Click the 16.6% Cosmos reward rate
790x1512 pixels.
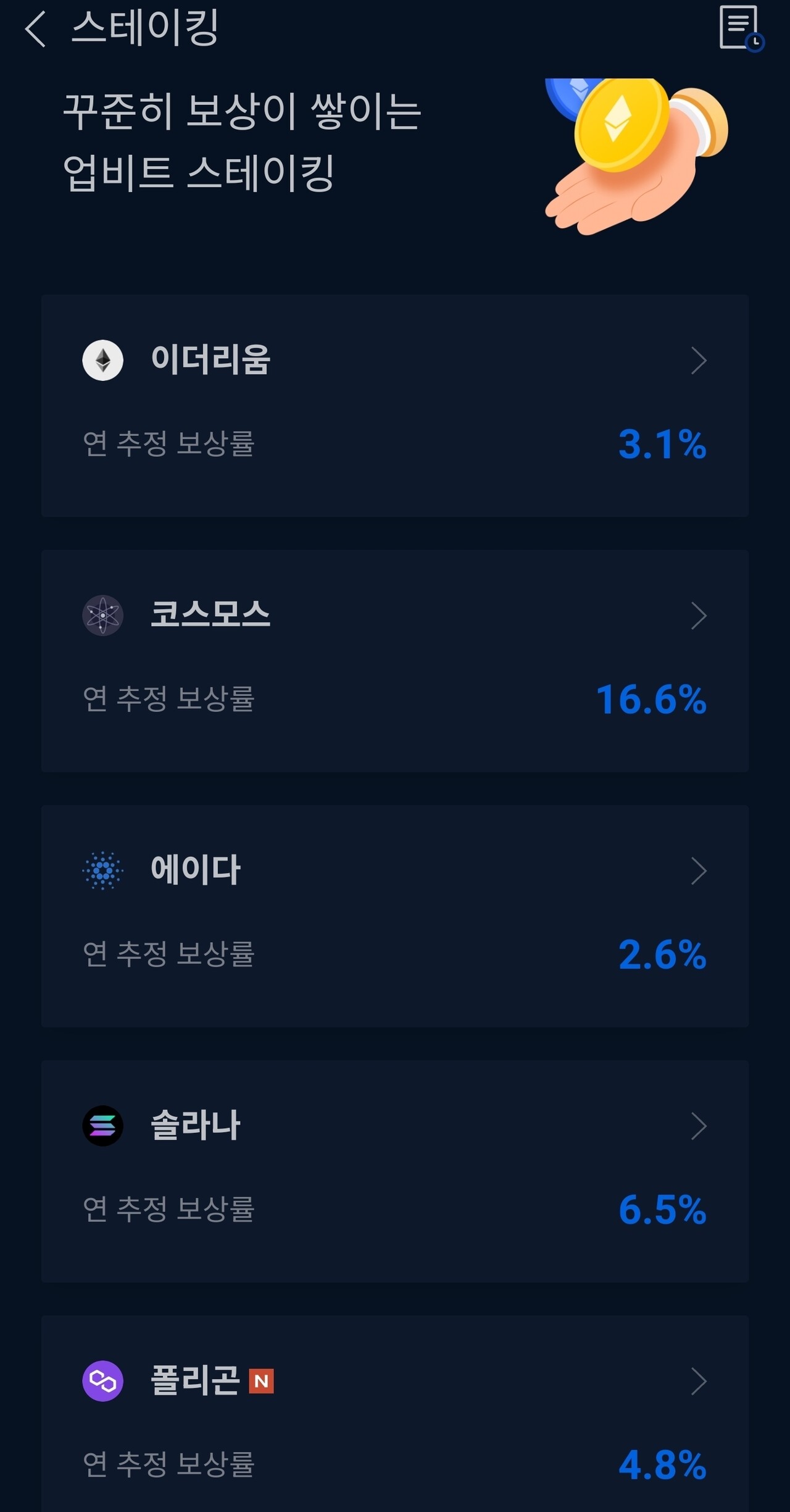tap(651, 700)
